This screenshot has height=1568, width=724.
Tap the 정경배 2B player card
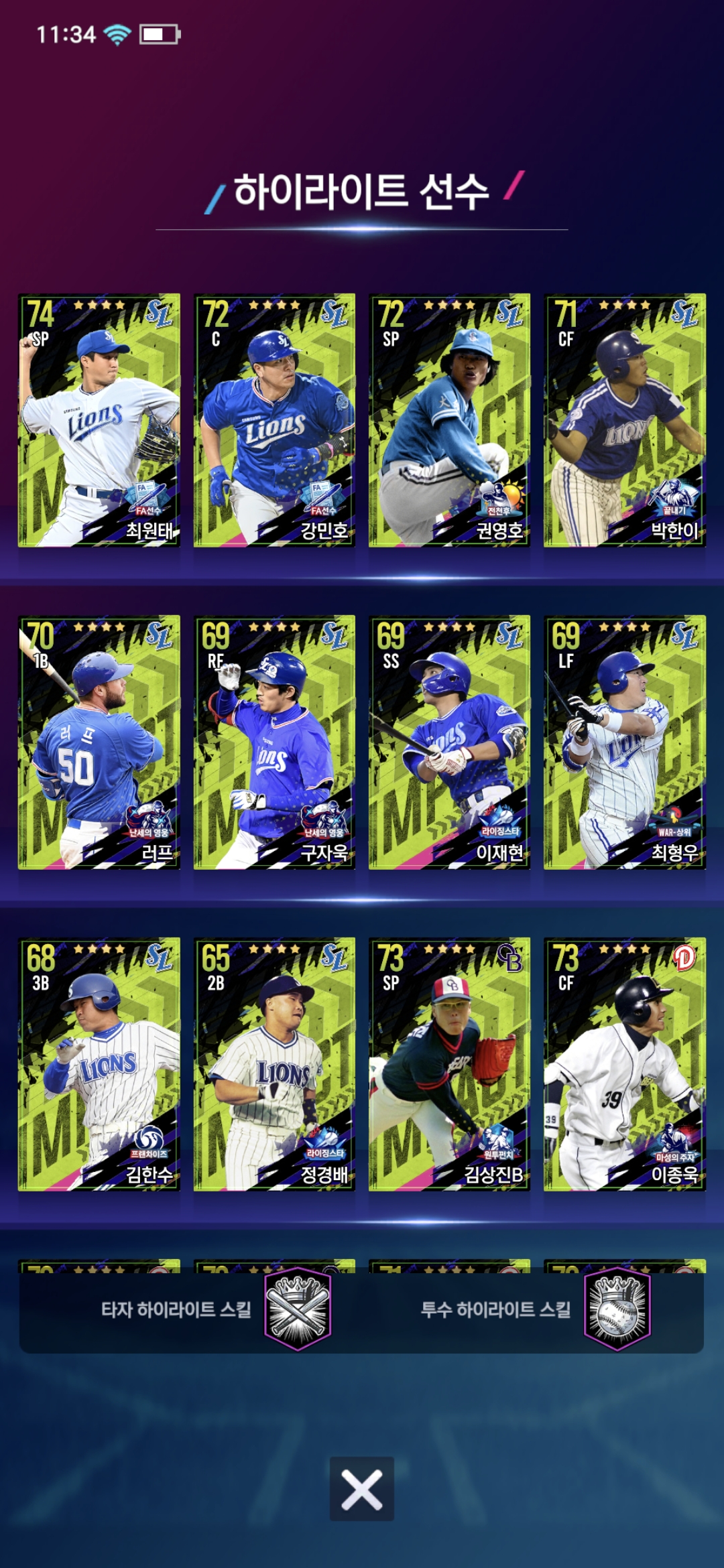tap(274, 1063)
